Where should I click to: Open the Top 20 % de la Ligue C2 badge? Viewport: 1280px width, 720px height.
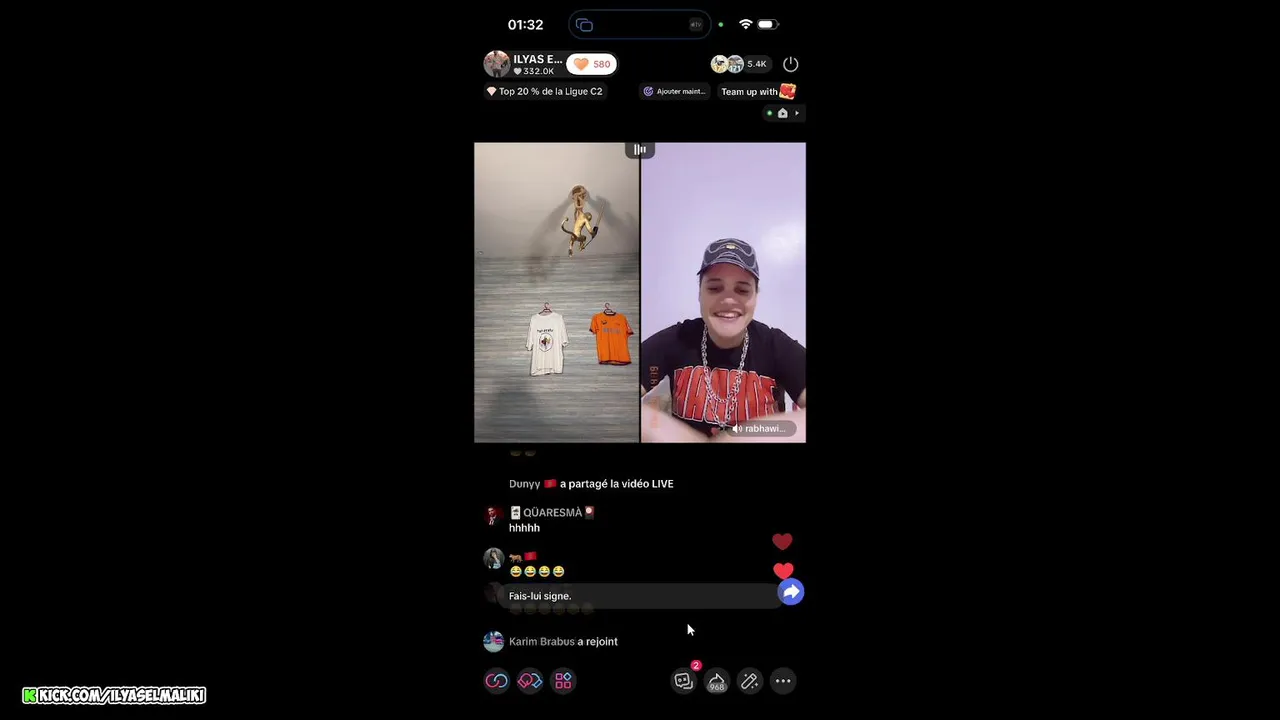(545, 91)
